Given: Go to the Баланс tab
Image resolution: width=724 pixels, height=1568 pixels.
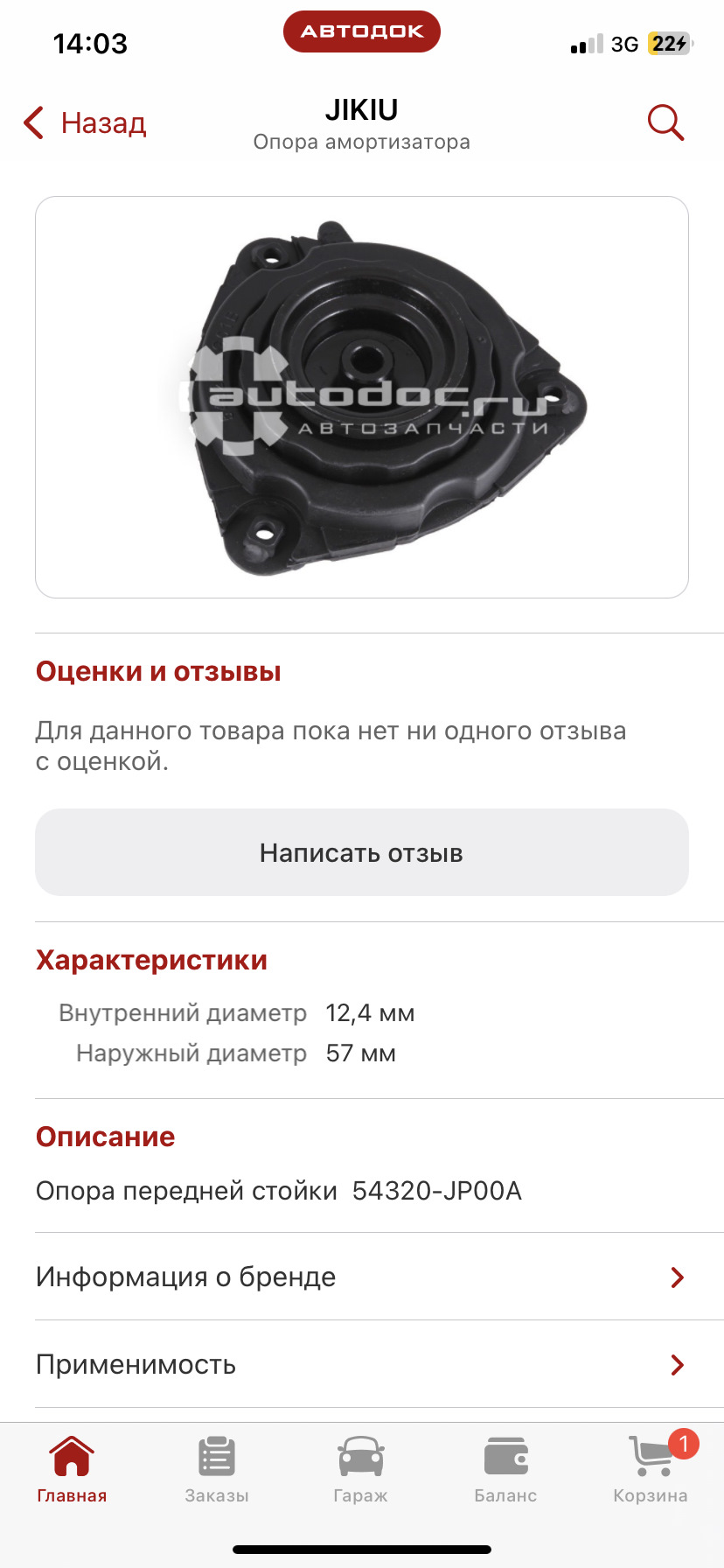Looking at the screenshot, I should coord(505,1469).
